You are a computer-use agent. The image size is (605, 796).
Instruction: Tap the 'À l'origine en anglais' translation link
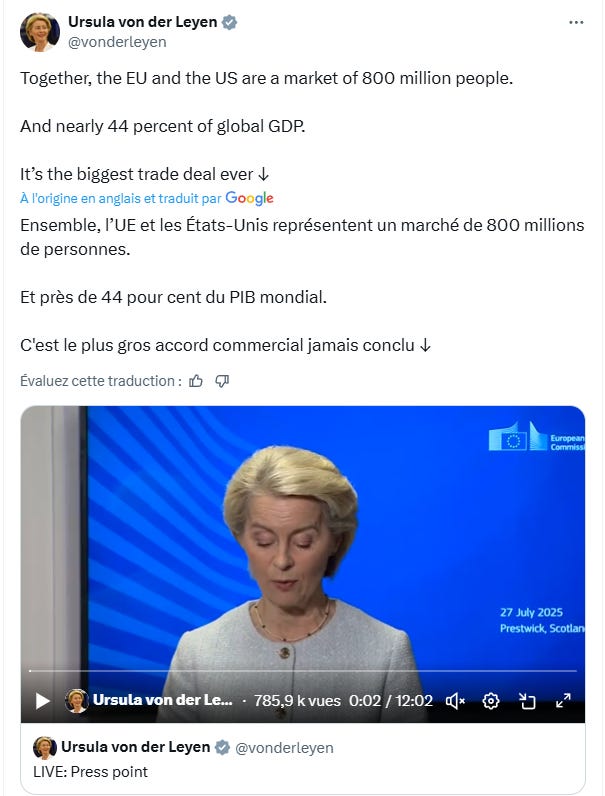[x=121, y=198]
